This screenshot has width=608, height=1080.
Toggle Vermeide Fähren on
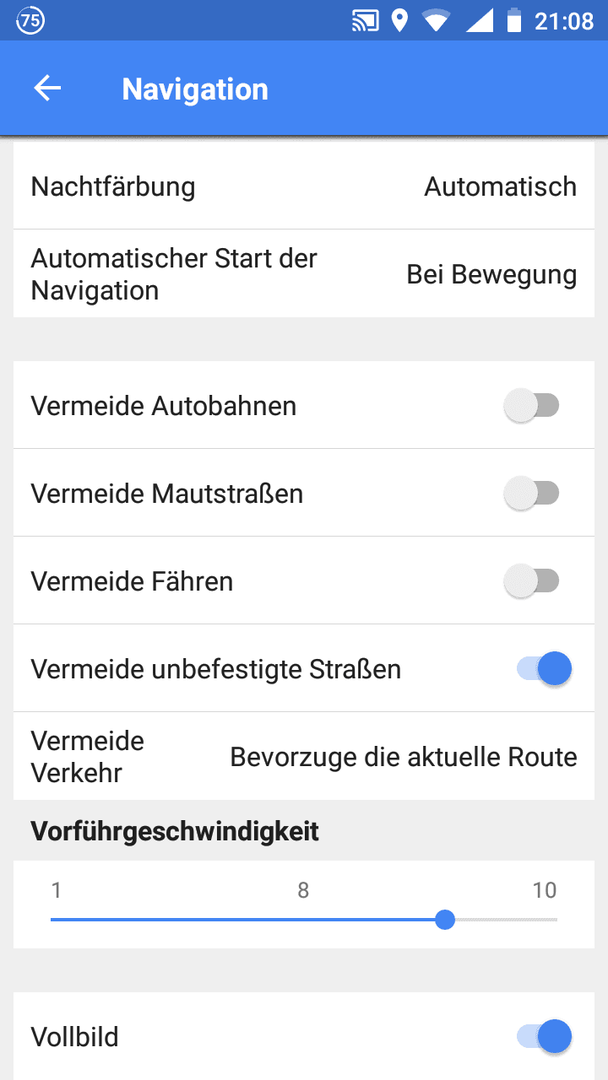point(532,581)
